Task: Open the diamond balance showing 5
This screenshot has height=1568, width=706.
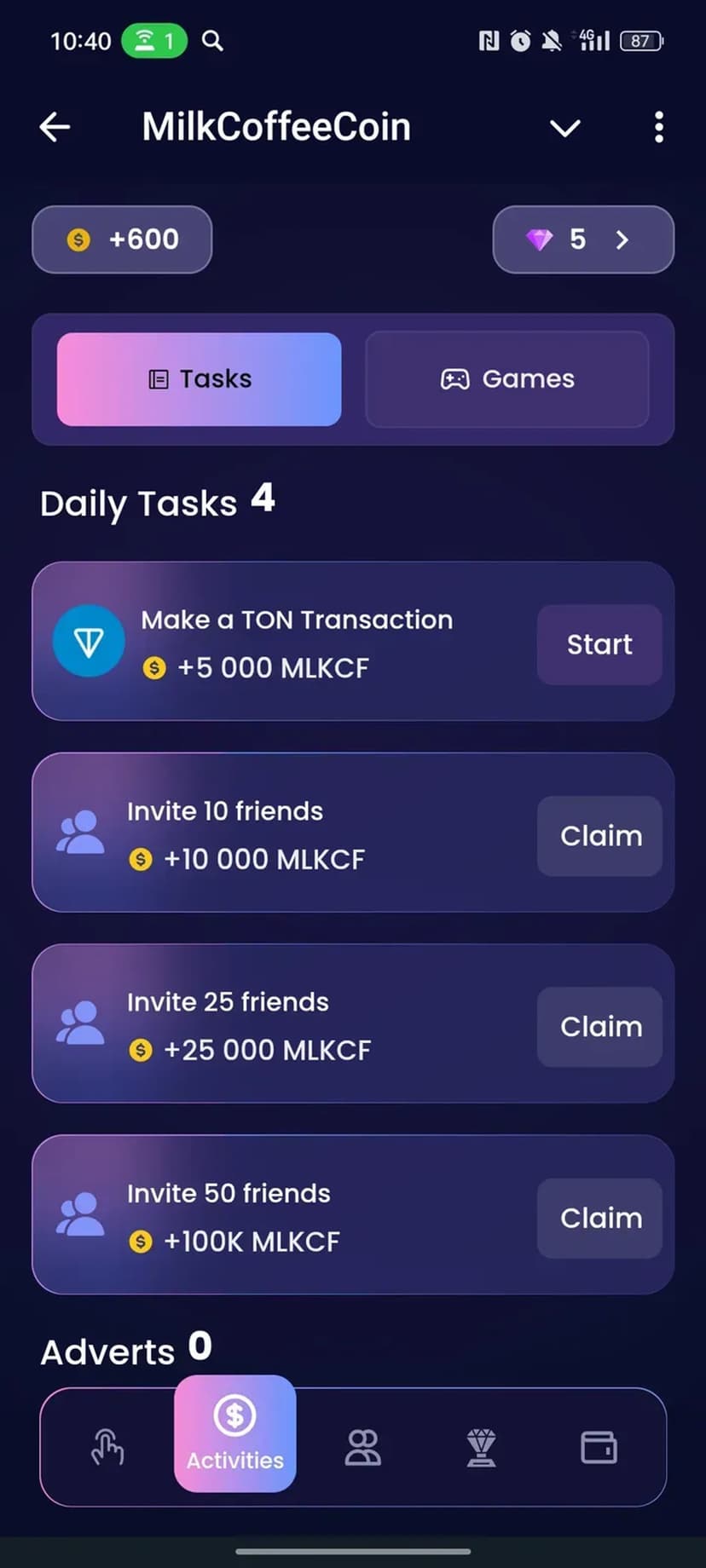Action: (x=583, y=239)
